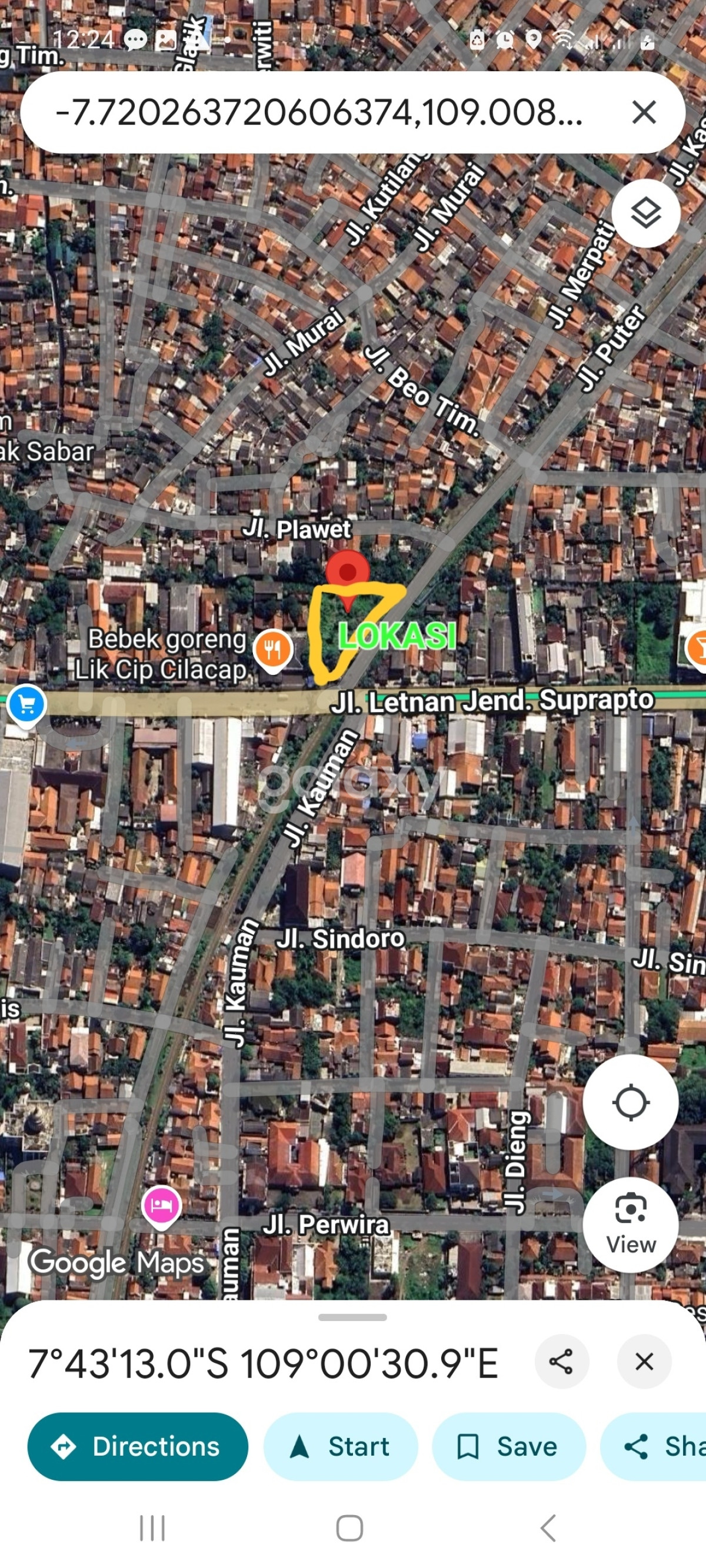This screenshot has width=706, height=1568.
Task: Clear the coordinates from the search bar
Action: pos(643,113)
